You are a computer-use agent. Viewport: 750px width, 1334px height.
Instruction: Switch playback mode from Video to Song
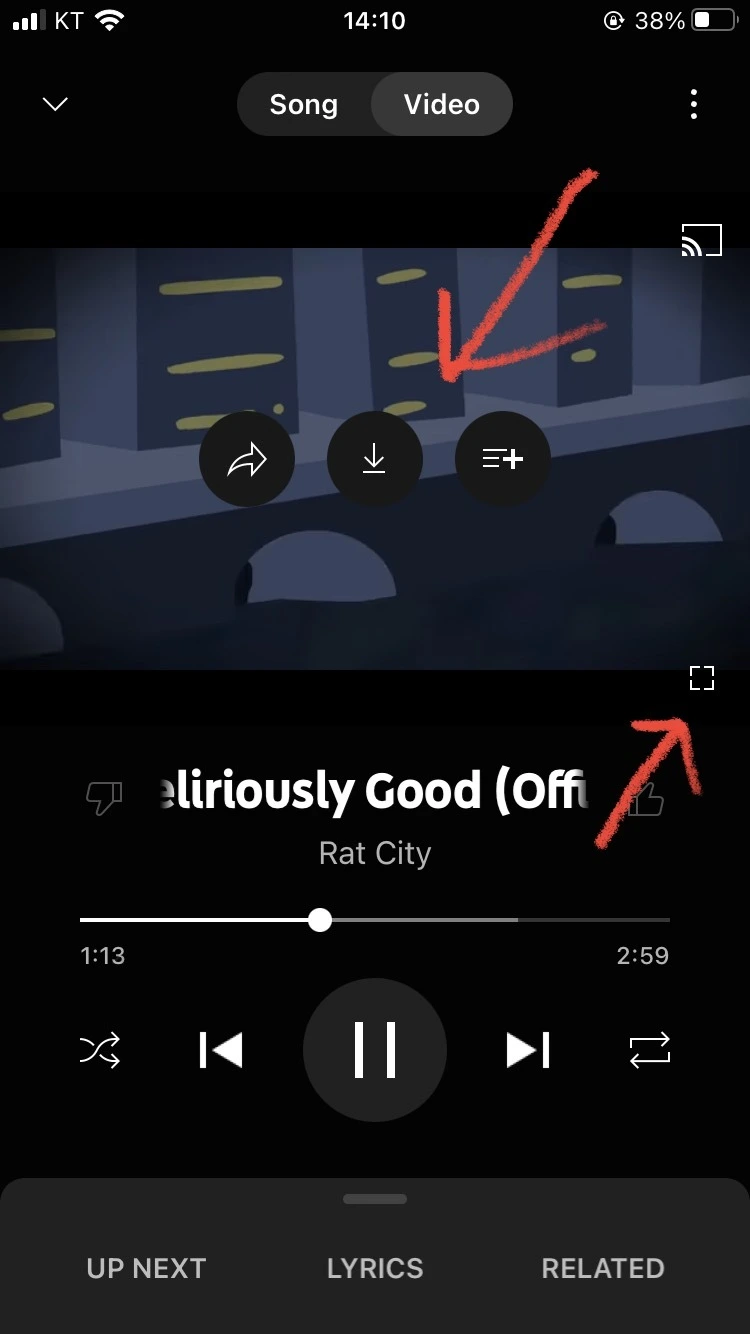[303, 103]
